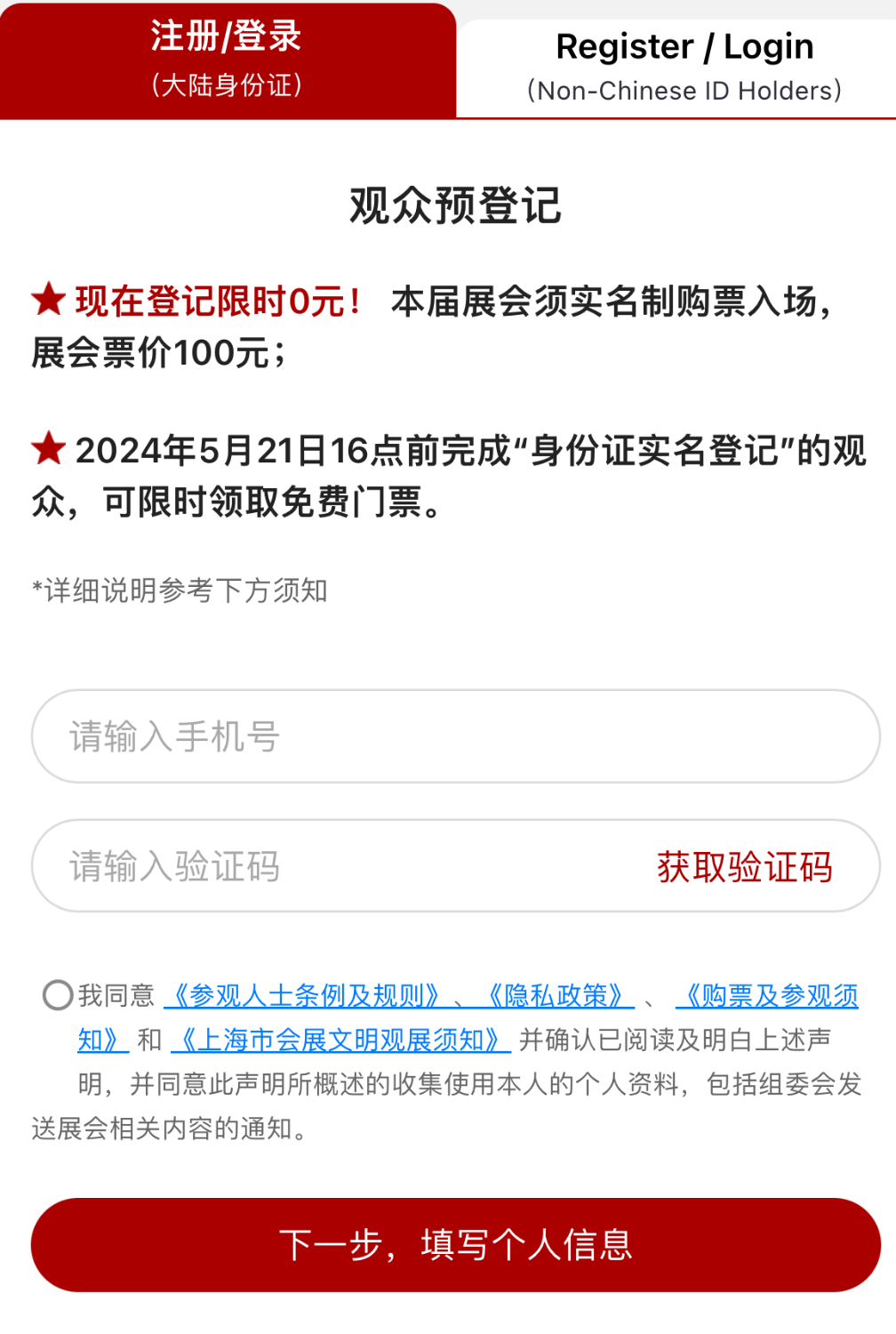Image resolution: width=896 pixels, height=1334 pixels.
Task: Open 《参观人士条例及规则》 link
Action: 305,996
